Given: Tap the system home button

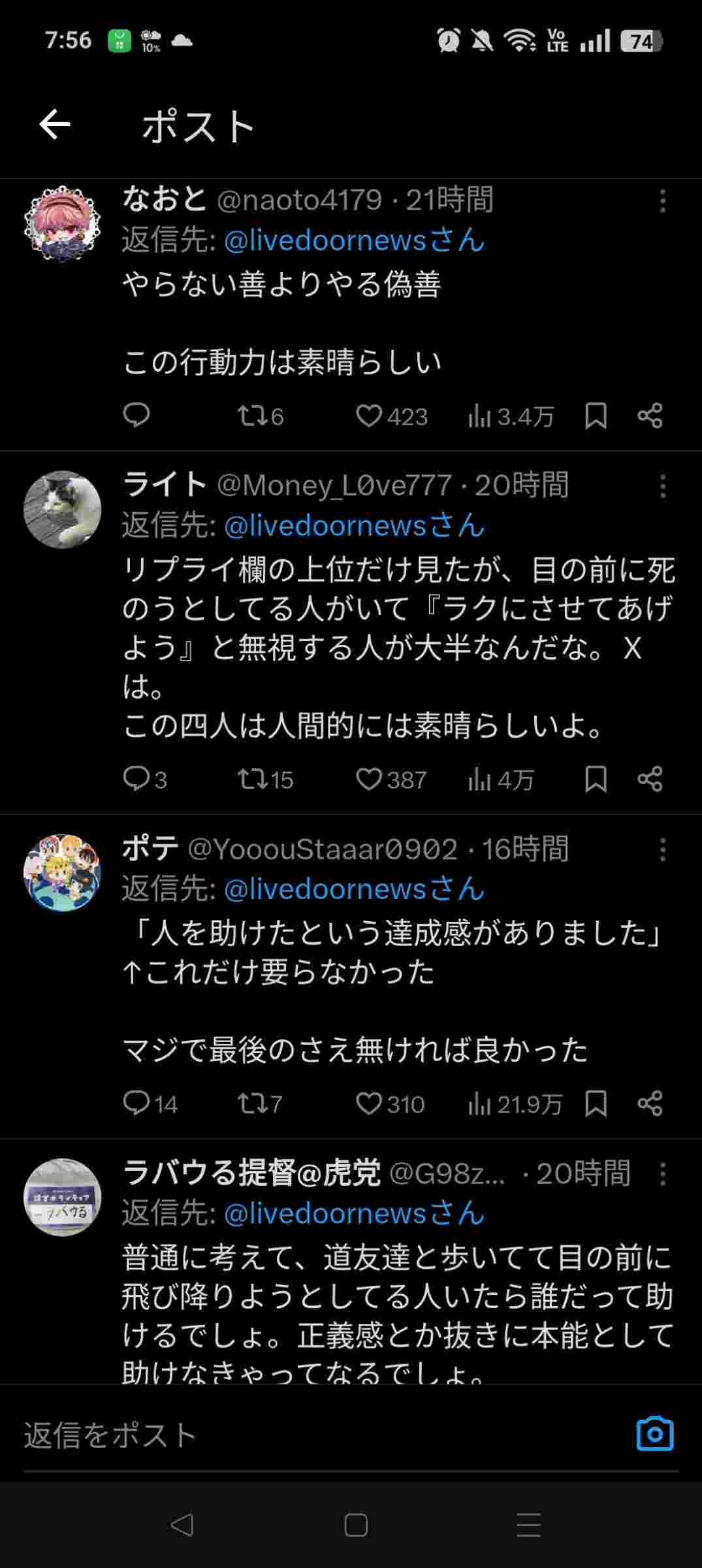Looking at the screenshot, I should click(356, 1526).
